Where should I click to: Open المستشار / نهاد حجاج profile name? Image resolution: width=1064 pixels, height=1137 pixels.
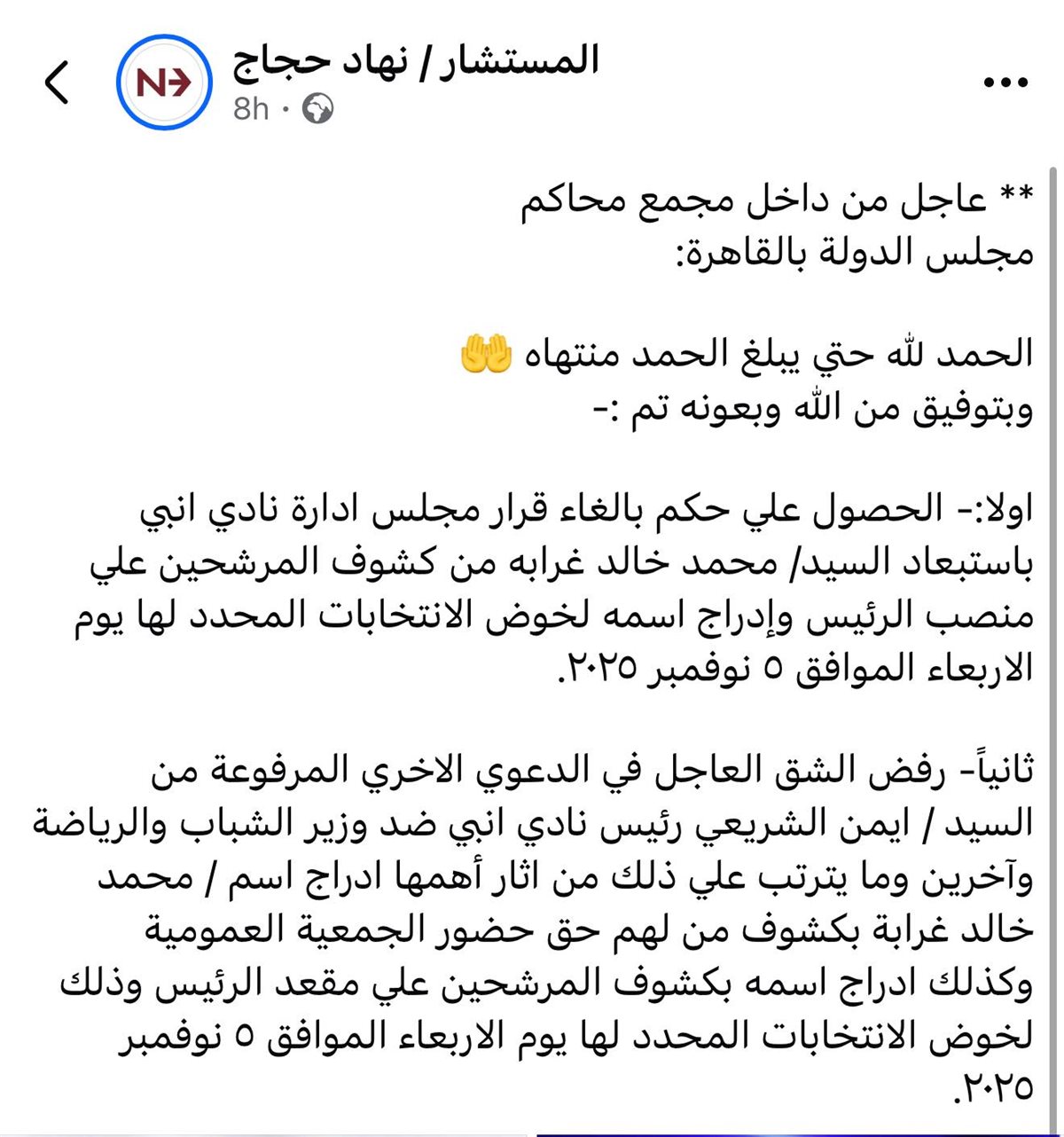pos(416,61)
